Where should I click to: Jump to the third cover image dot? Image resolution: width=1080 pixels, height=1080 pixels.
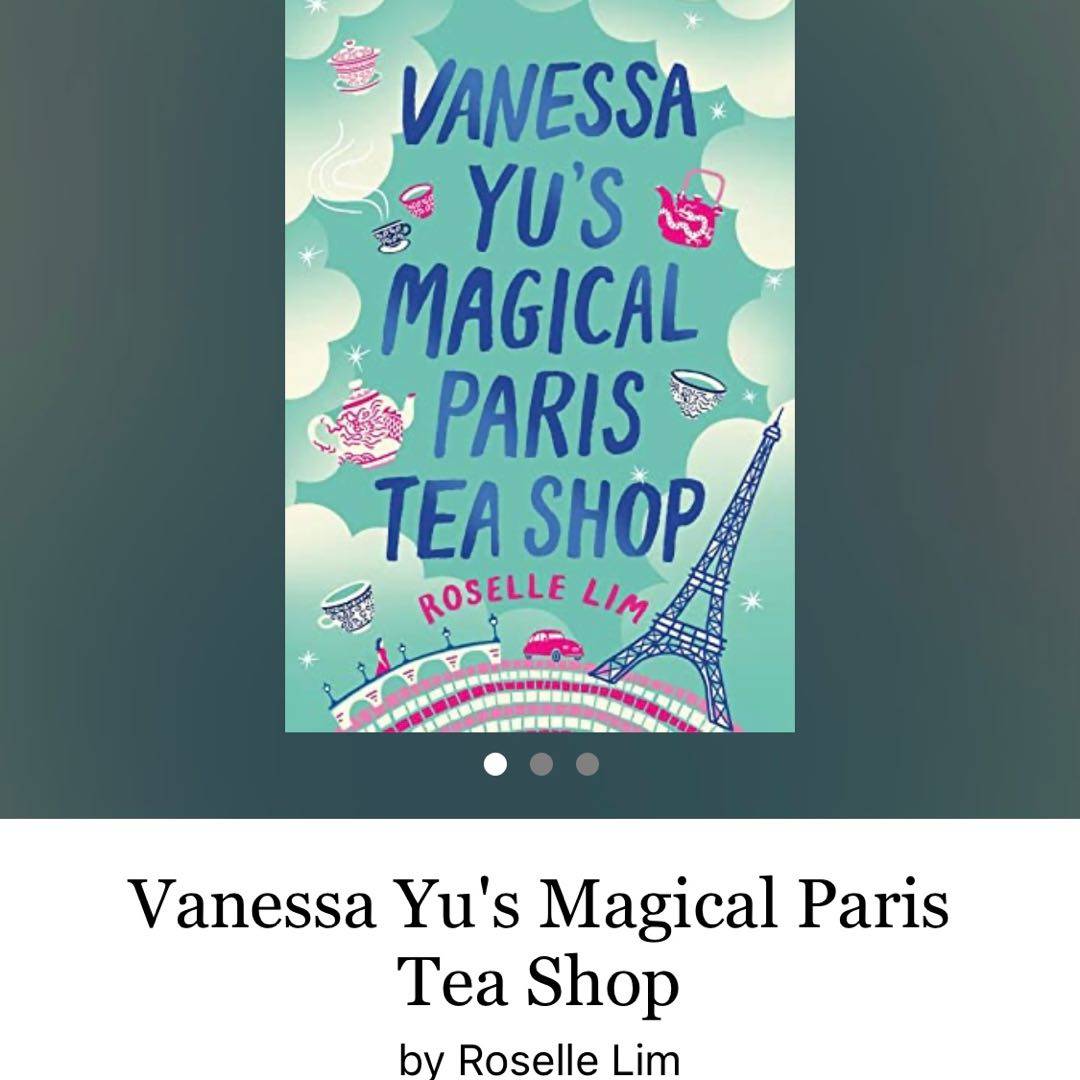[588, 765]
